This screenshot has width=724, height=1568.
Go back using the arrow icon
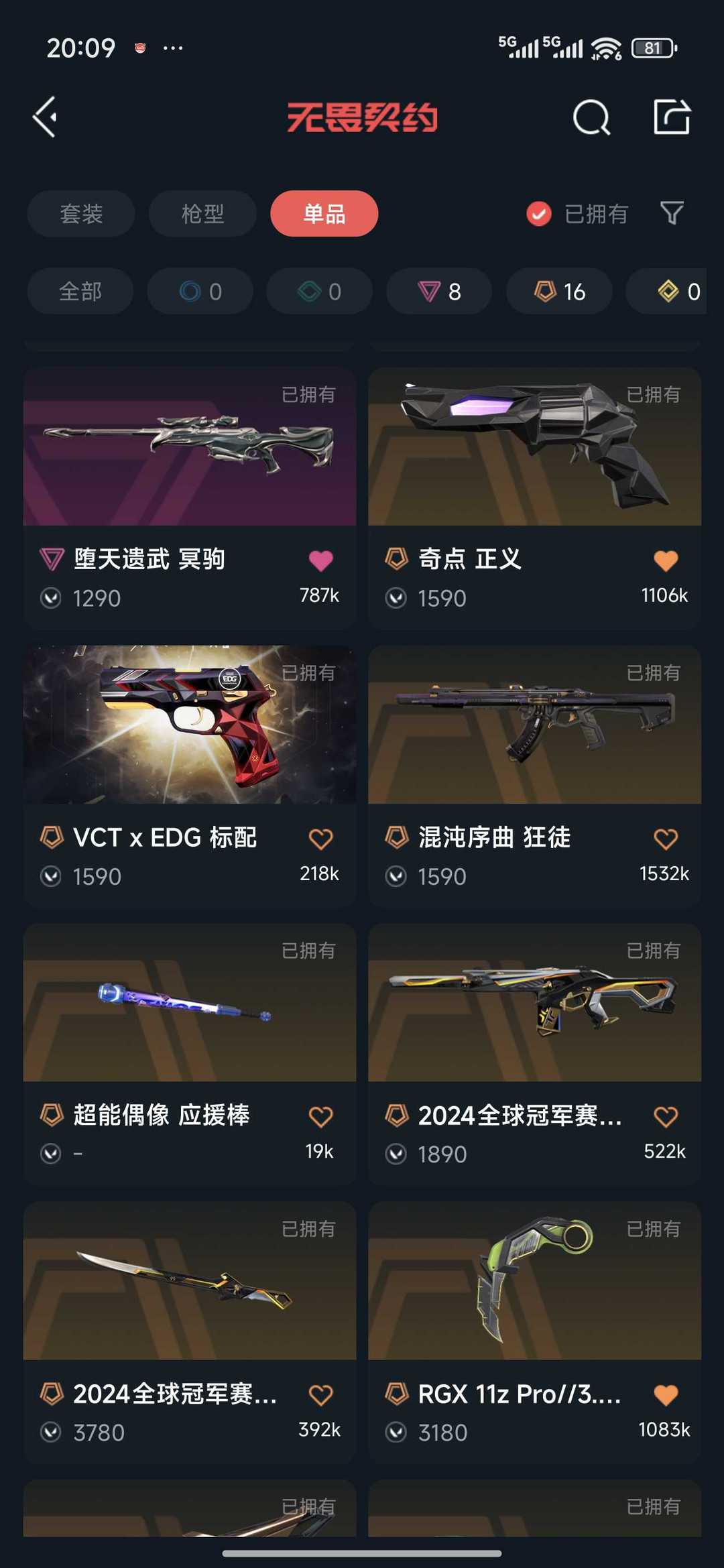(x=46, y=117)
